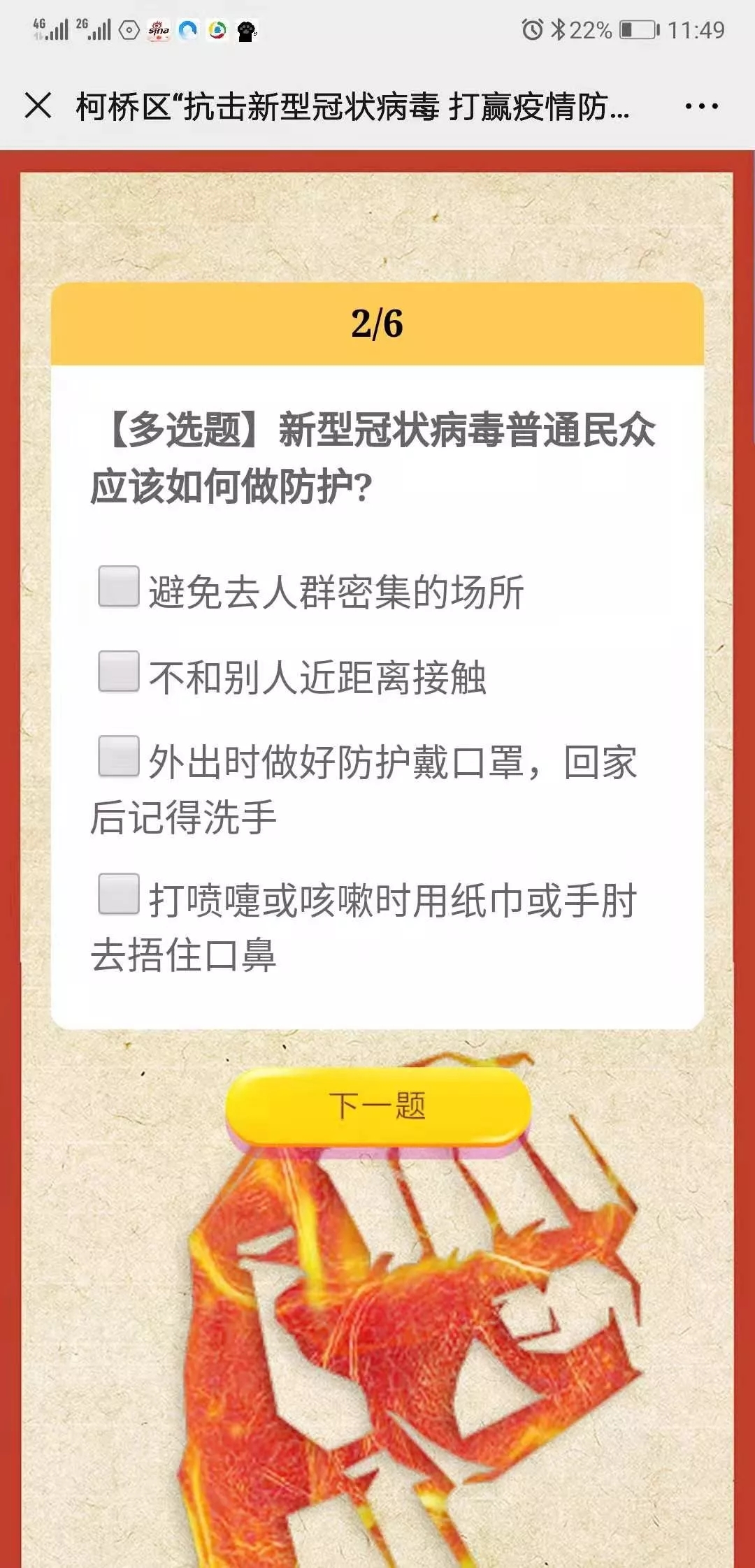The image size is (755, 1568).
Task: Mark the 打喷嚏或咳嗽时用纸巾 checkbox
Action: point(119,894)
